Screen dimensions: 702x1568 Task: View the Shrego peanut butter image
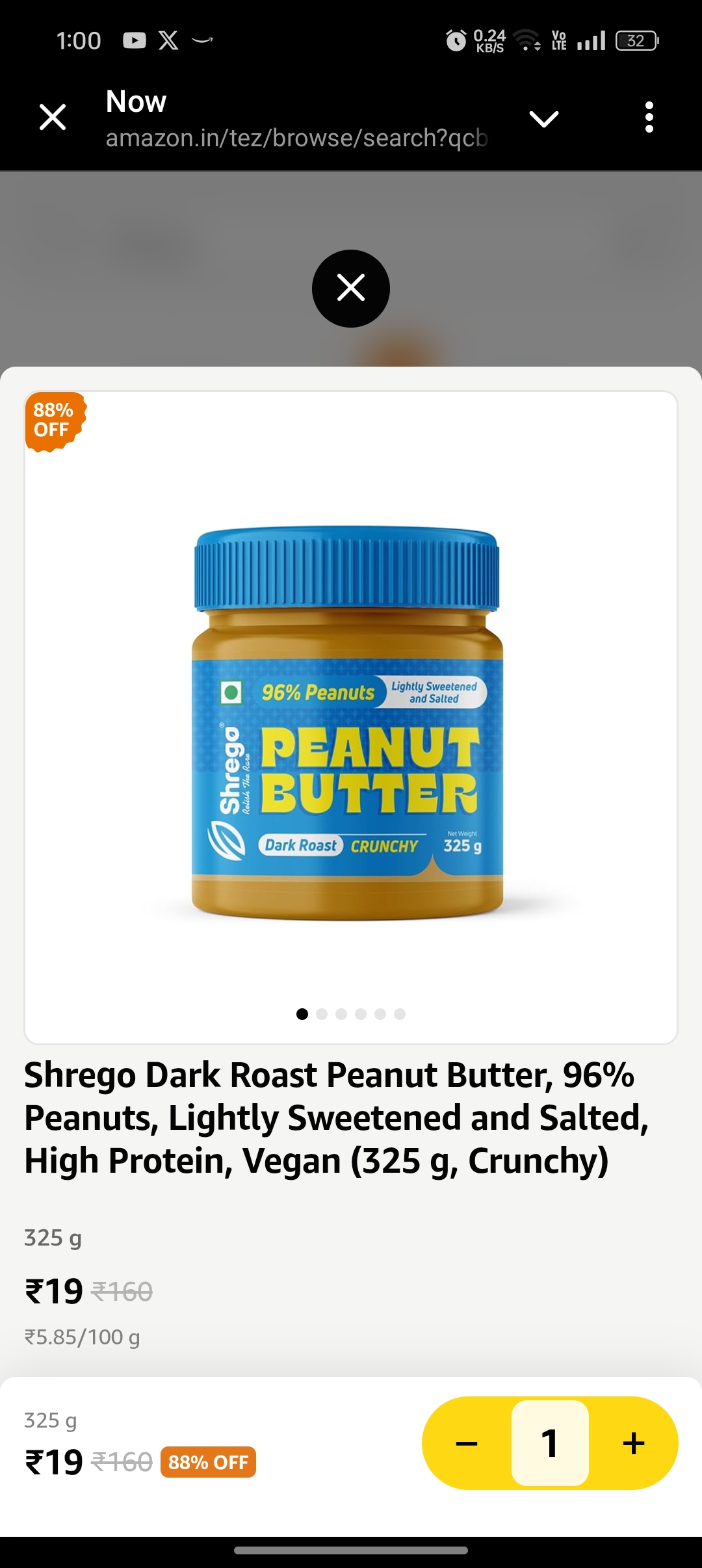348,723
